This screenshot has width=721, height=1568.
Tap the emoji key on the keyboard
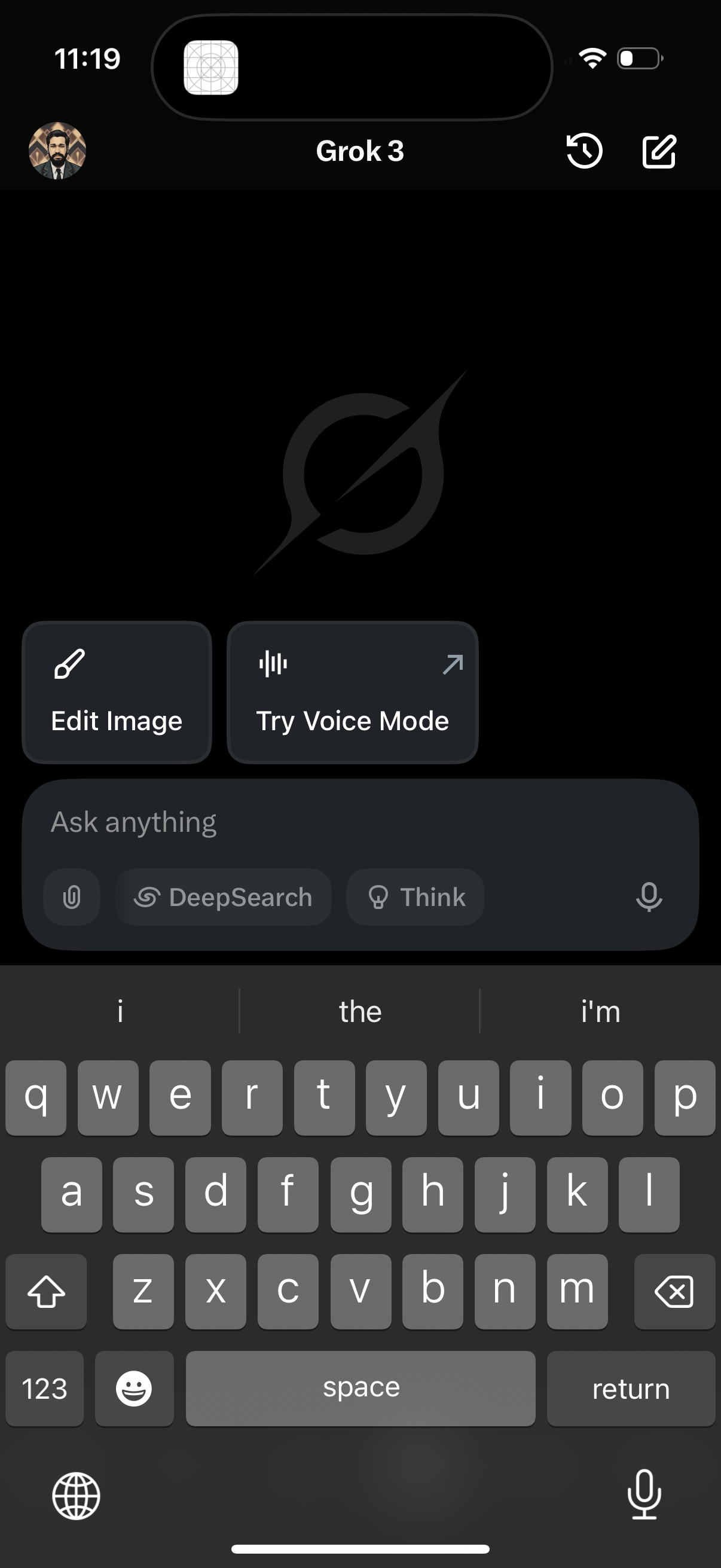134,1389
